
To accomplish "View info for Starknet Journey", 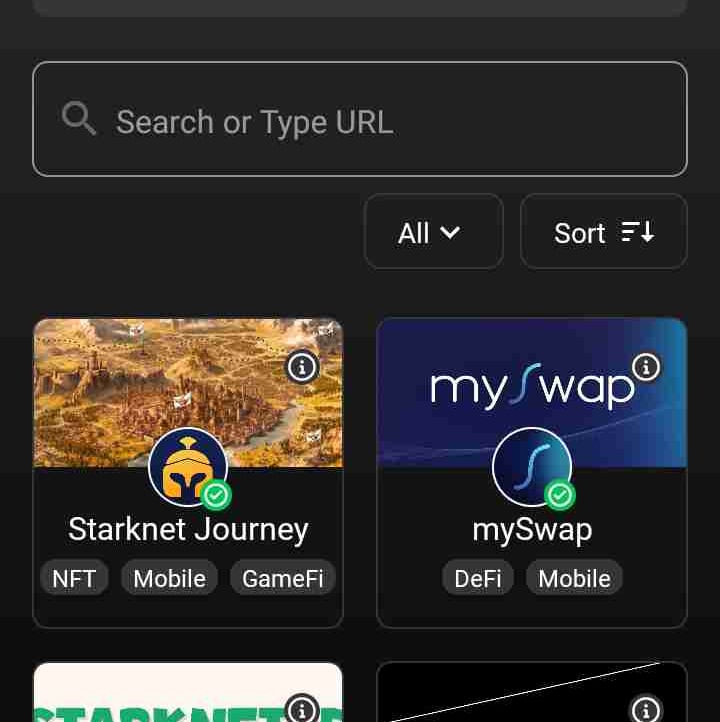I will (302, 367).
